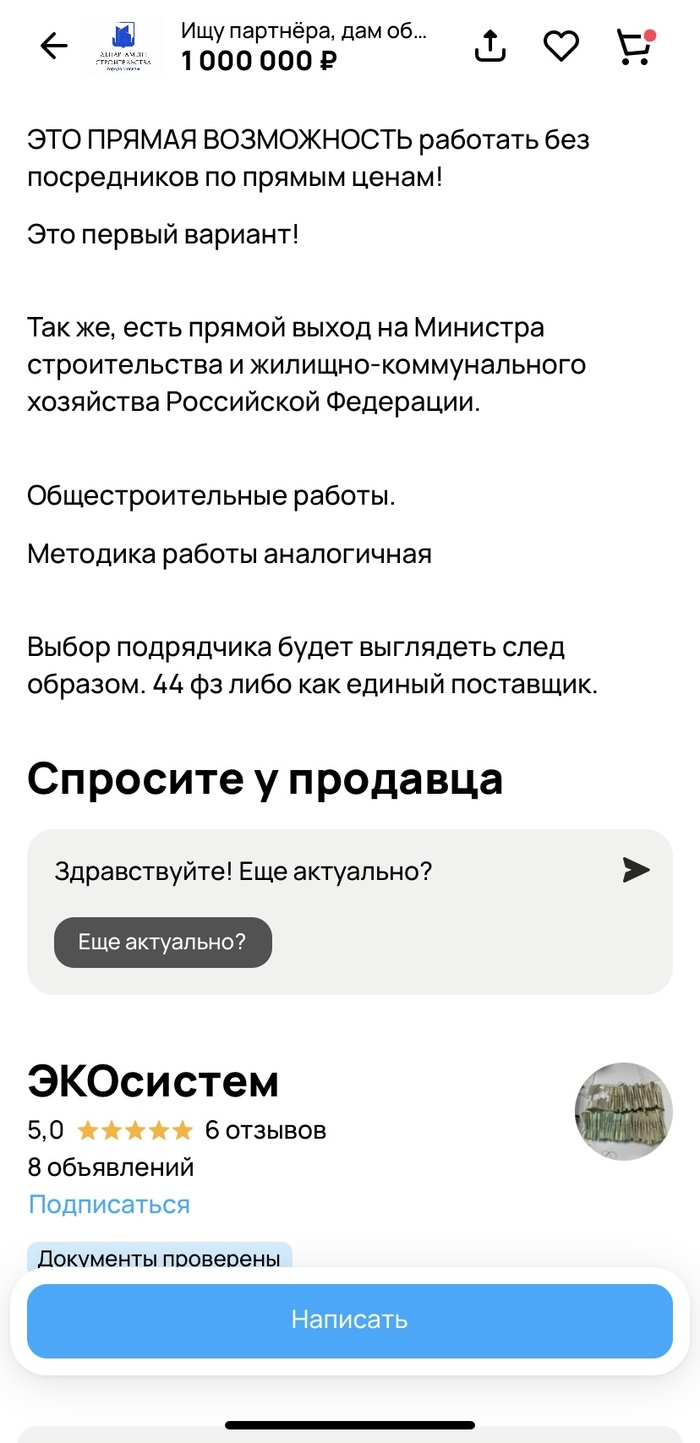
Task: Tap the 'Написать' button
Action: point(349,1319)
